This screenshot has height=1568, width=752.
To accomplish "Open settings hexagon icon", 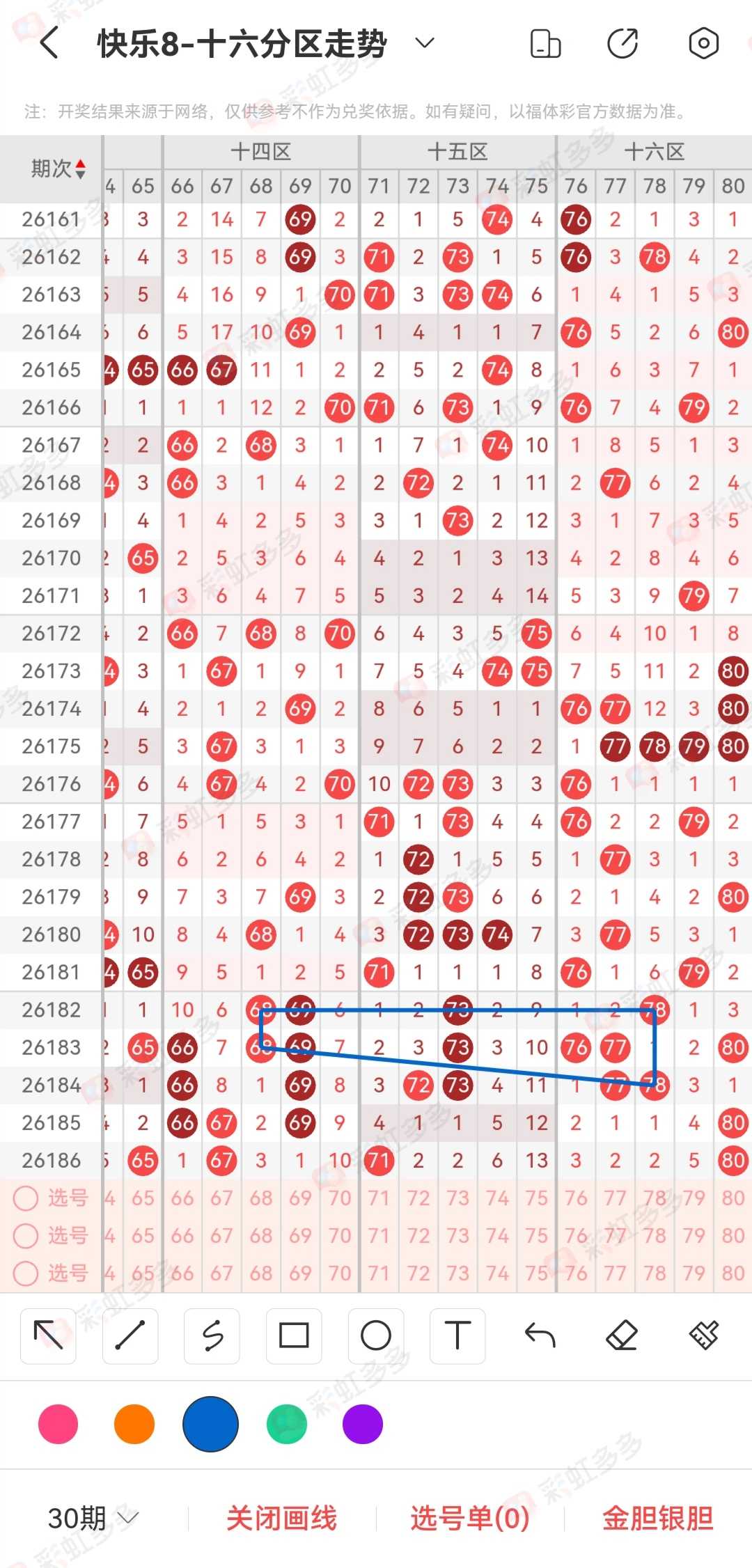I will 703,43.
